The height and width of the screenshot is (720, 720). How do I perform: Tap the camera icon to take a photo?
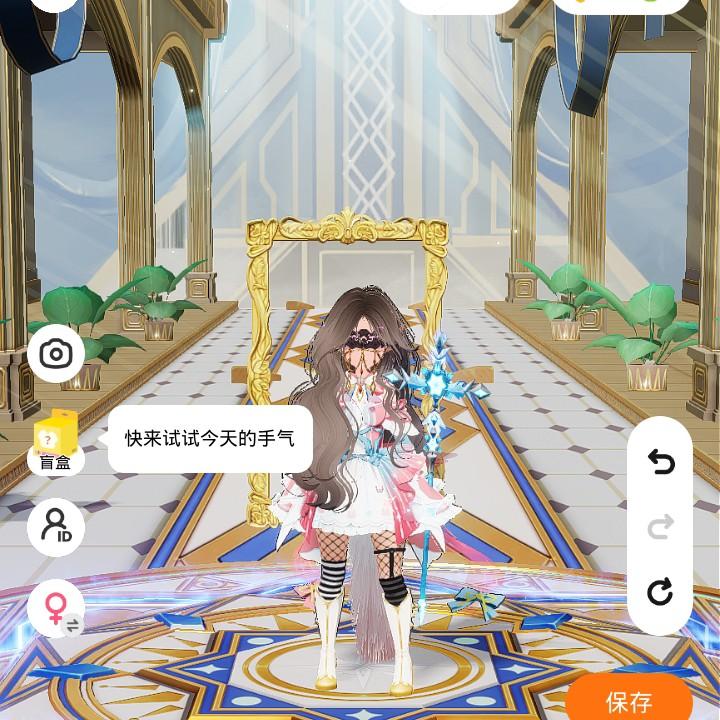point(56,354)
